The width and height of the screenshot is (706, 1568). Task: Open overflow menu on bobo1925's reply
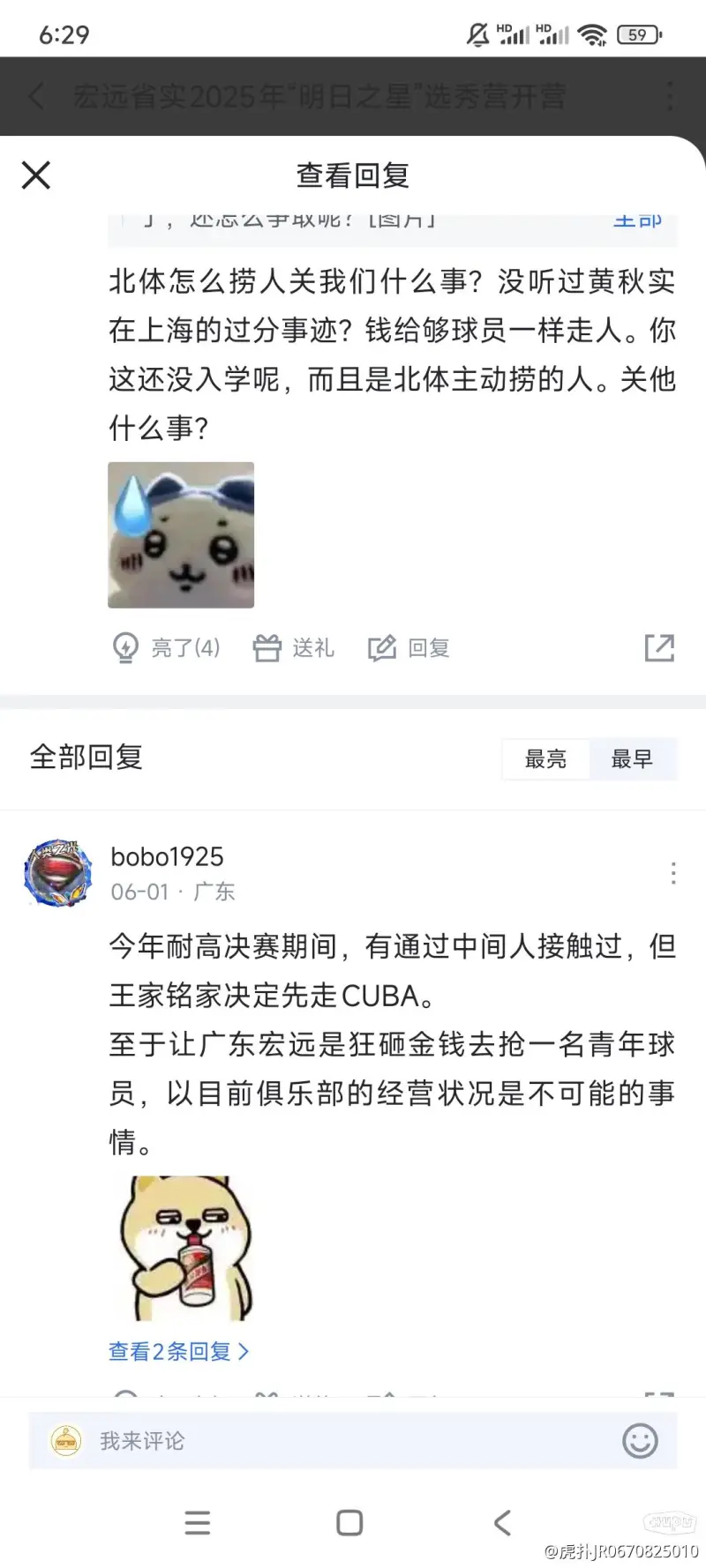pyautogui.click(x=673, y=873)
